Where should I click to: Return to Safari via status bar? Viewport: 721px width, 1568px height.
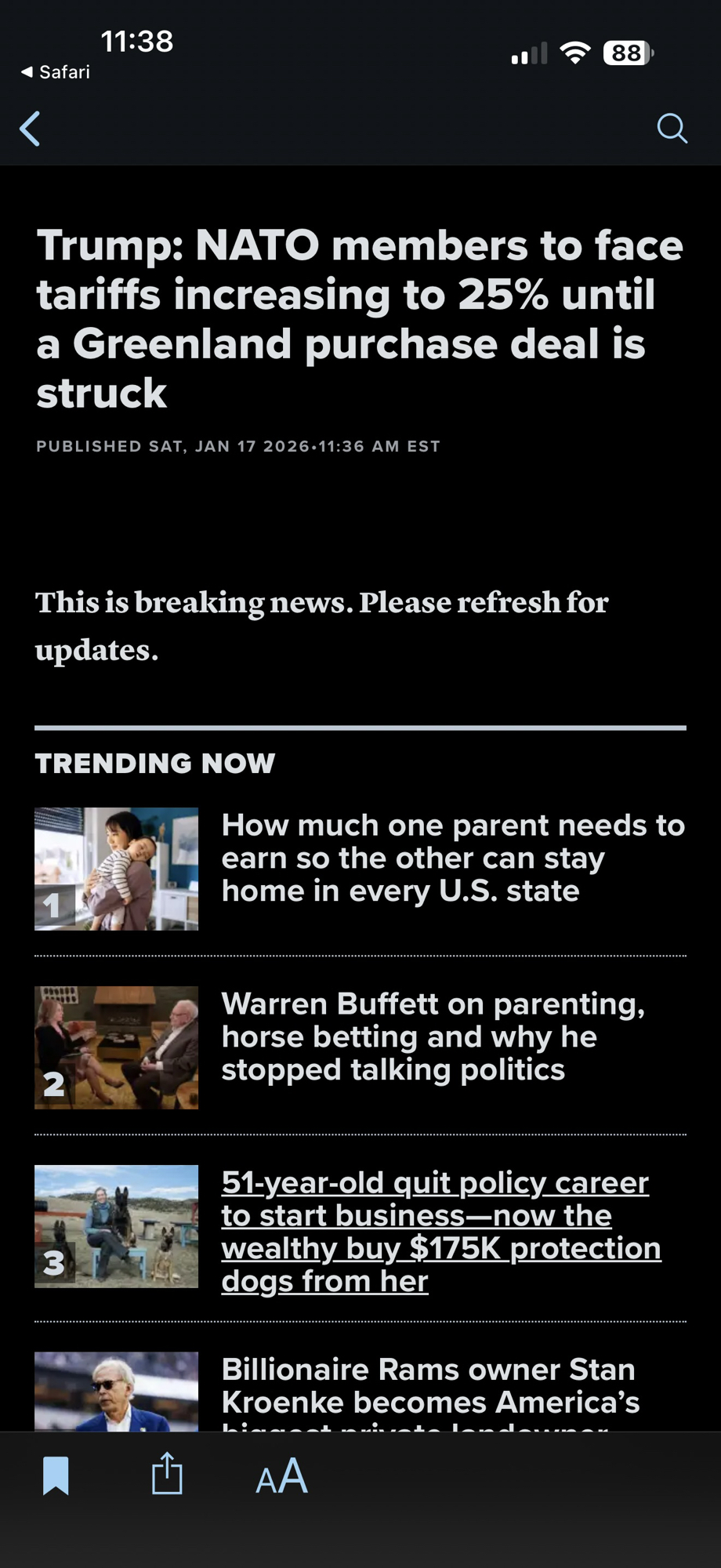56,72
